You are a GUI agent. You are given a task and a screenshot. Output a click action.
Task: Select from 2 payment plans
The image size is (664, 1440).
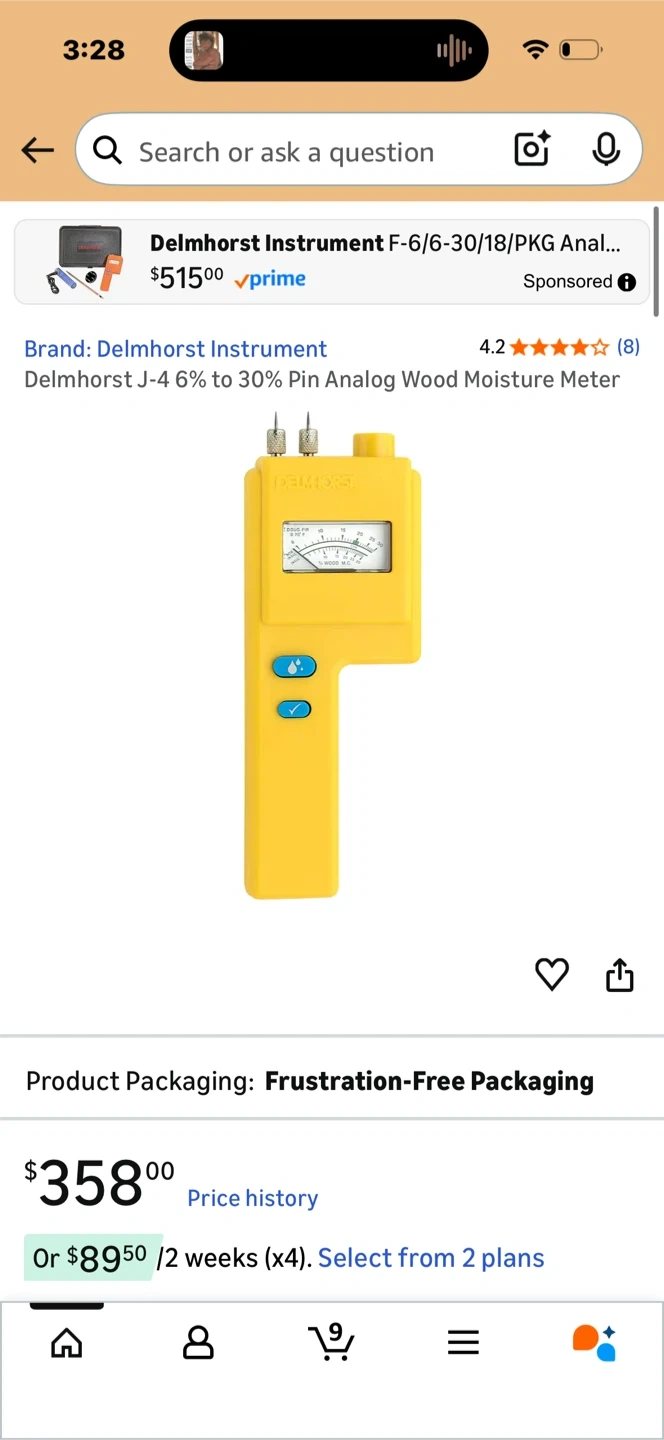click(x=431, y=1258)
